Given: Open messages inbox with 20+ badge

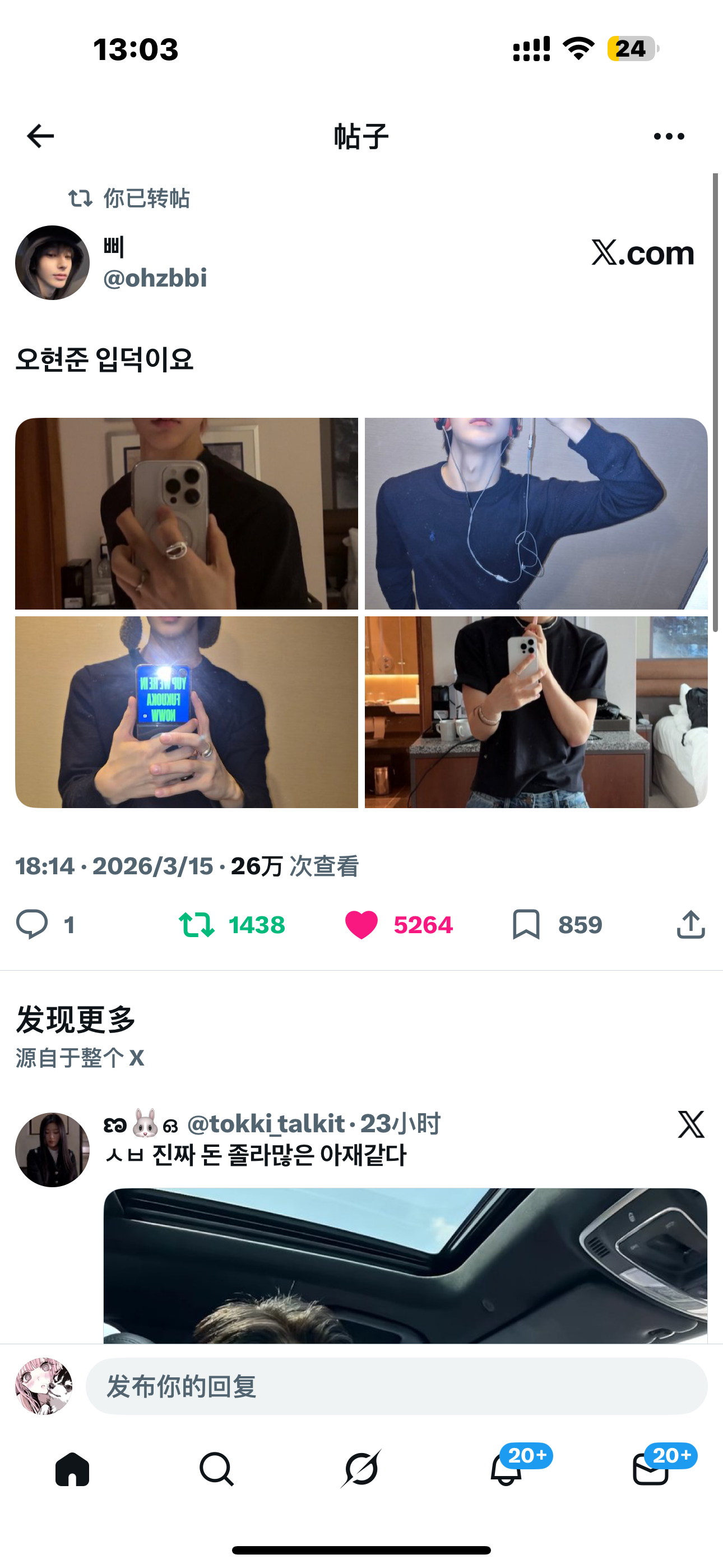Looking at the screenshot, I should click(x=651, y=1473).
